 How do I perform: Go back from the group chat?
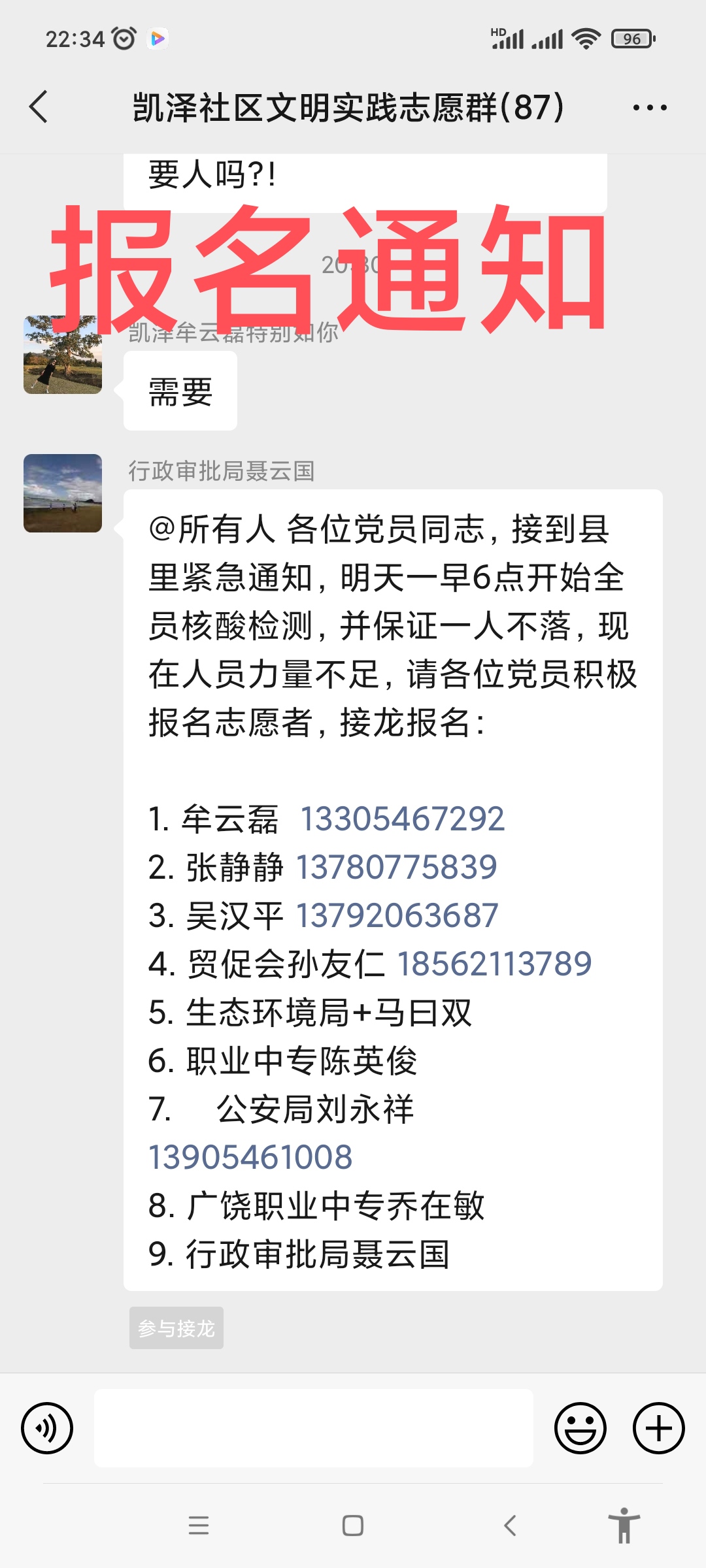[39, 106]
